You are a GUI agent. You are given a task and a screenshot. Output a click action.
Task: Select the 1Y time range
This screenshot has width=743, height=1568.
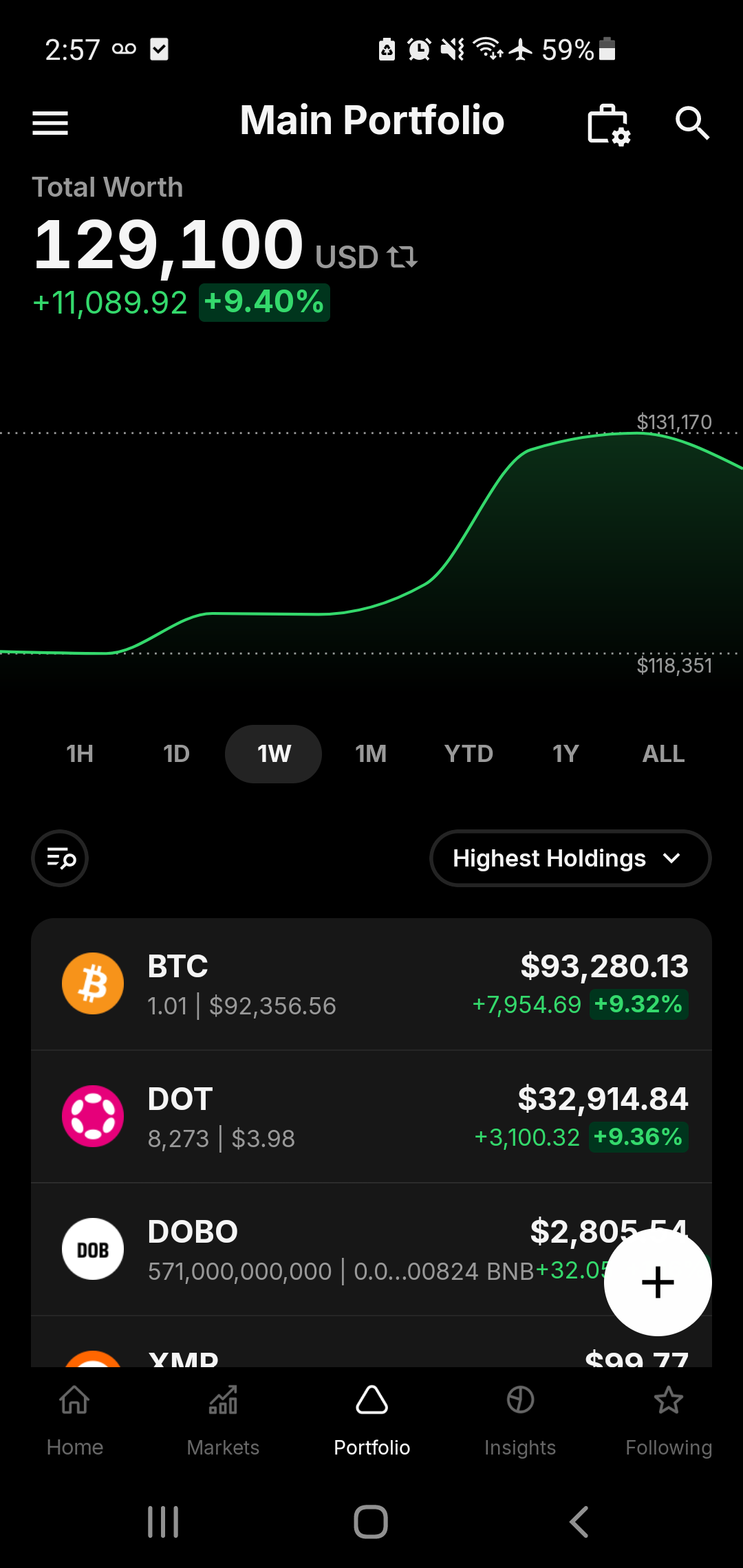pos(566,754)
